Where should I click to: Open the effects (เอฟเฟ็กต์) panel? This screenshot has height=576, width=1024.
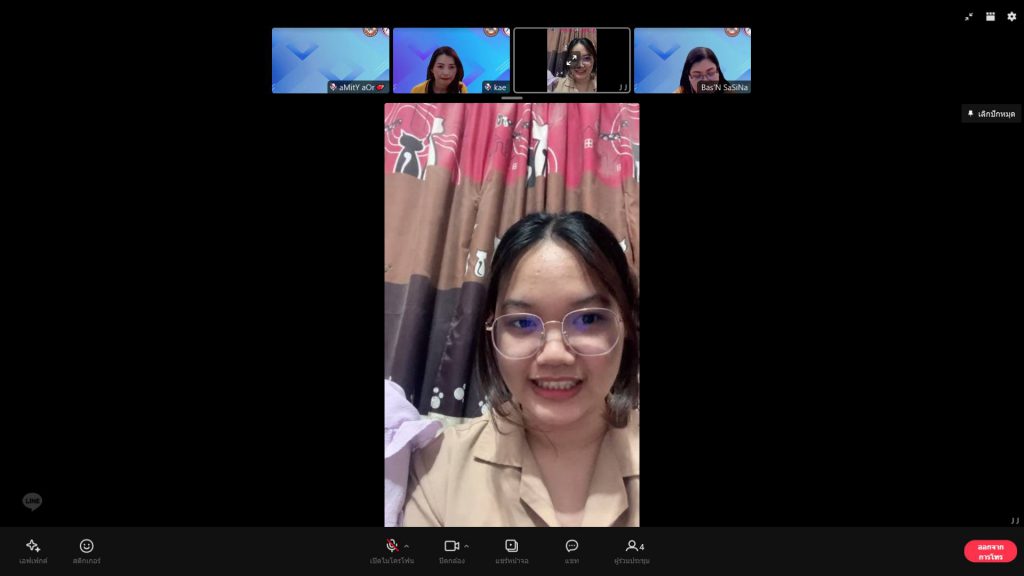pos(33,551)
